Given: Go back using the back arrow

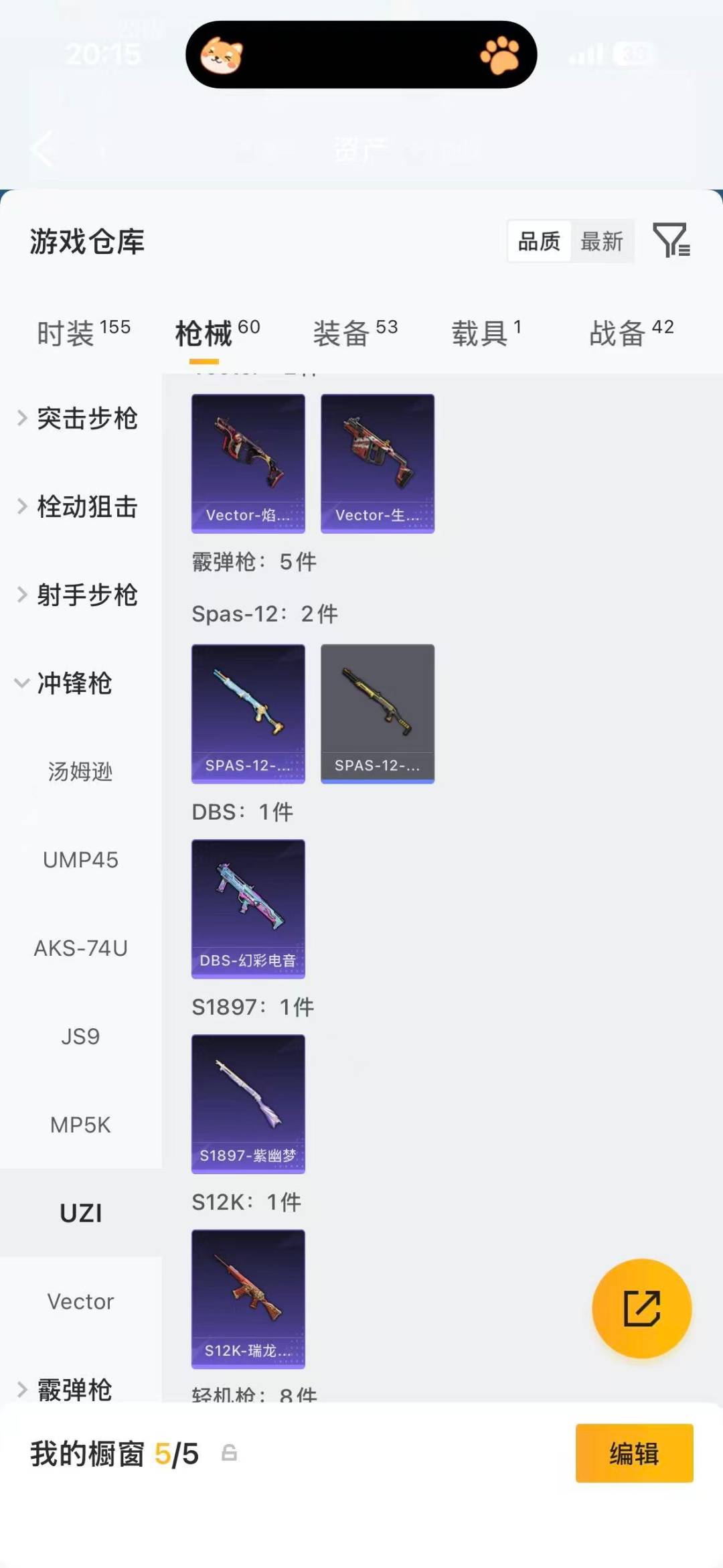Looking at the screenshot, I should pos(42,149).
